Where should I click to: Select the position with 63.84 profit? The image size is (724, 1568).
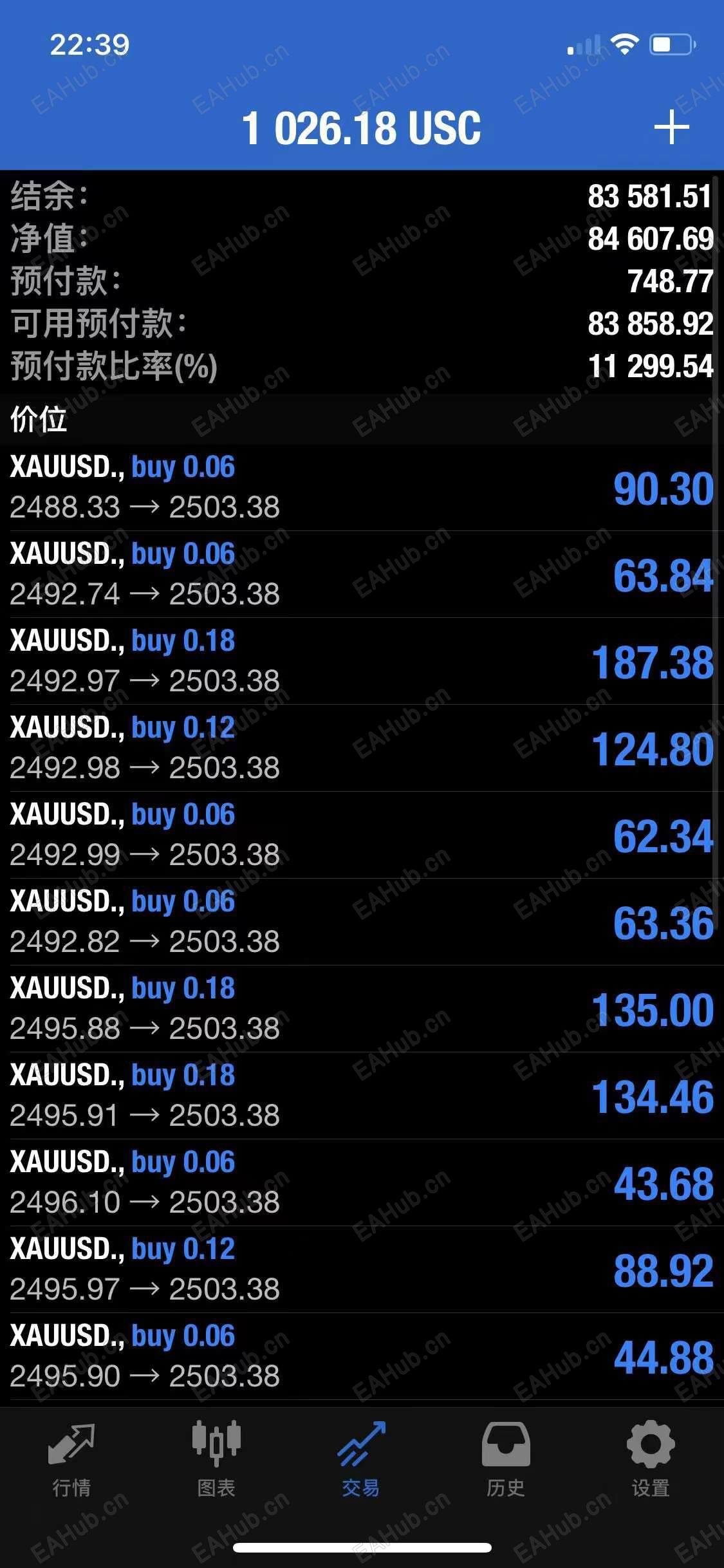tap(362, 574)
